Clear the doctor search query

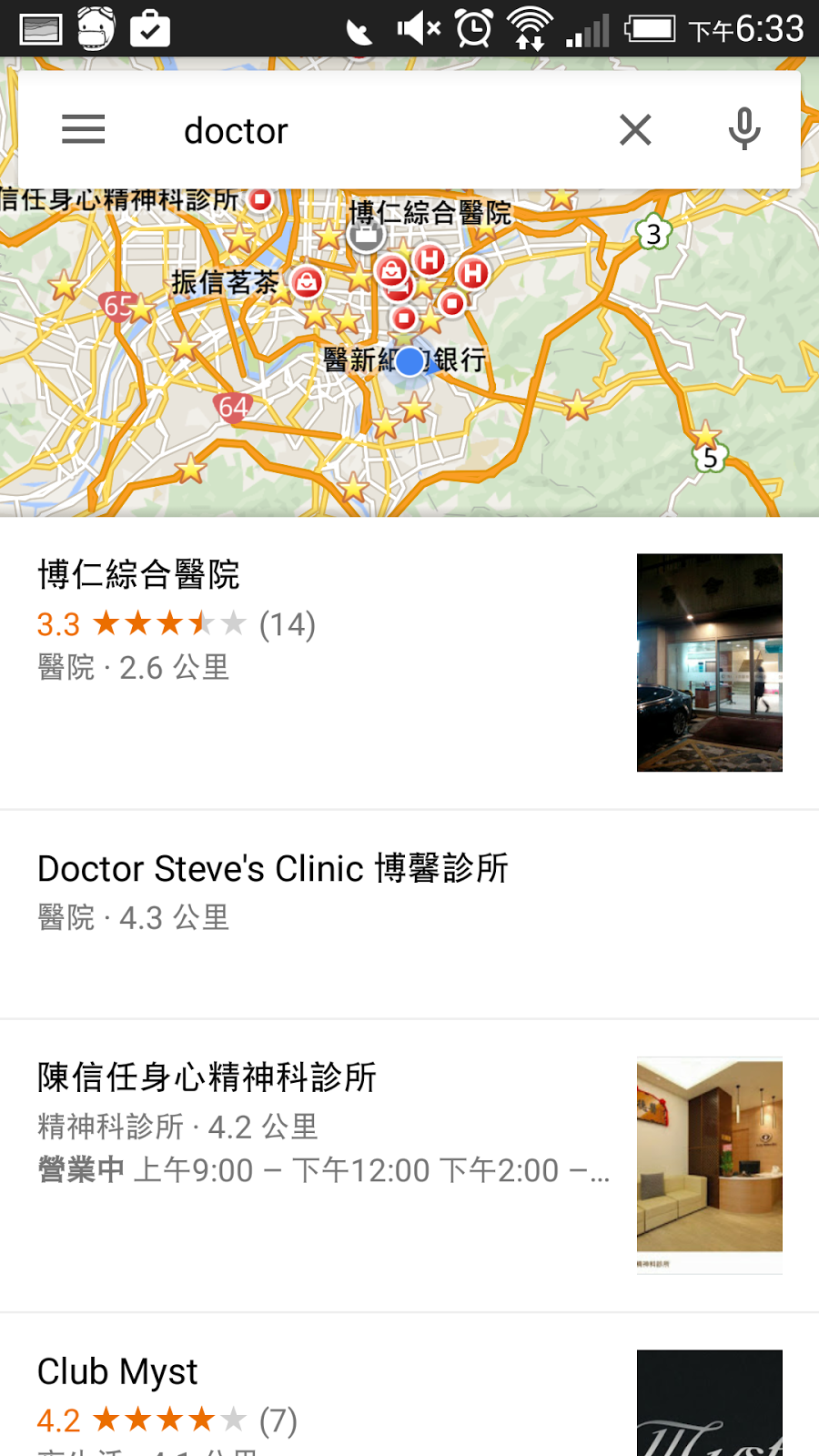click(635, 130)
